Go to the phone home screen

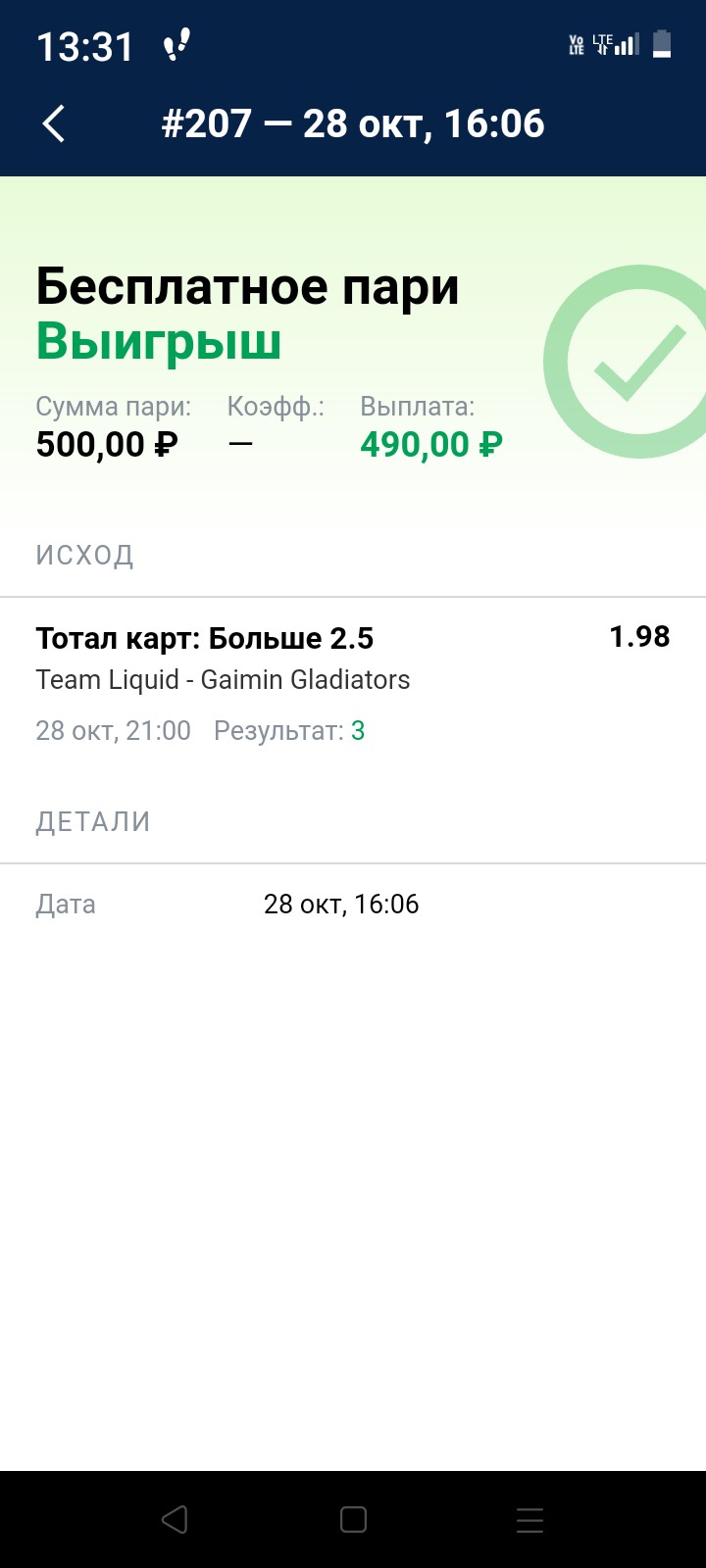click(x=353, y=1519)
